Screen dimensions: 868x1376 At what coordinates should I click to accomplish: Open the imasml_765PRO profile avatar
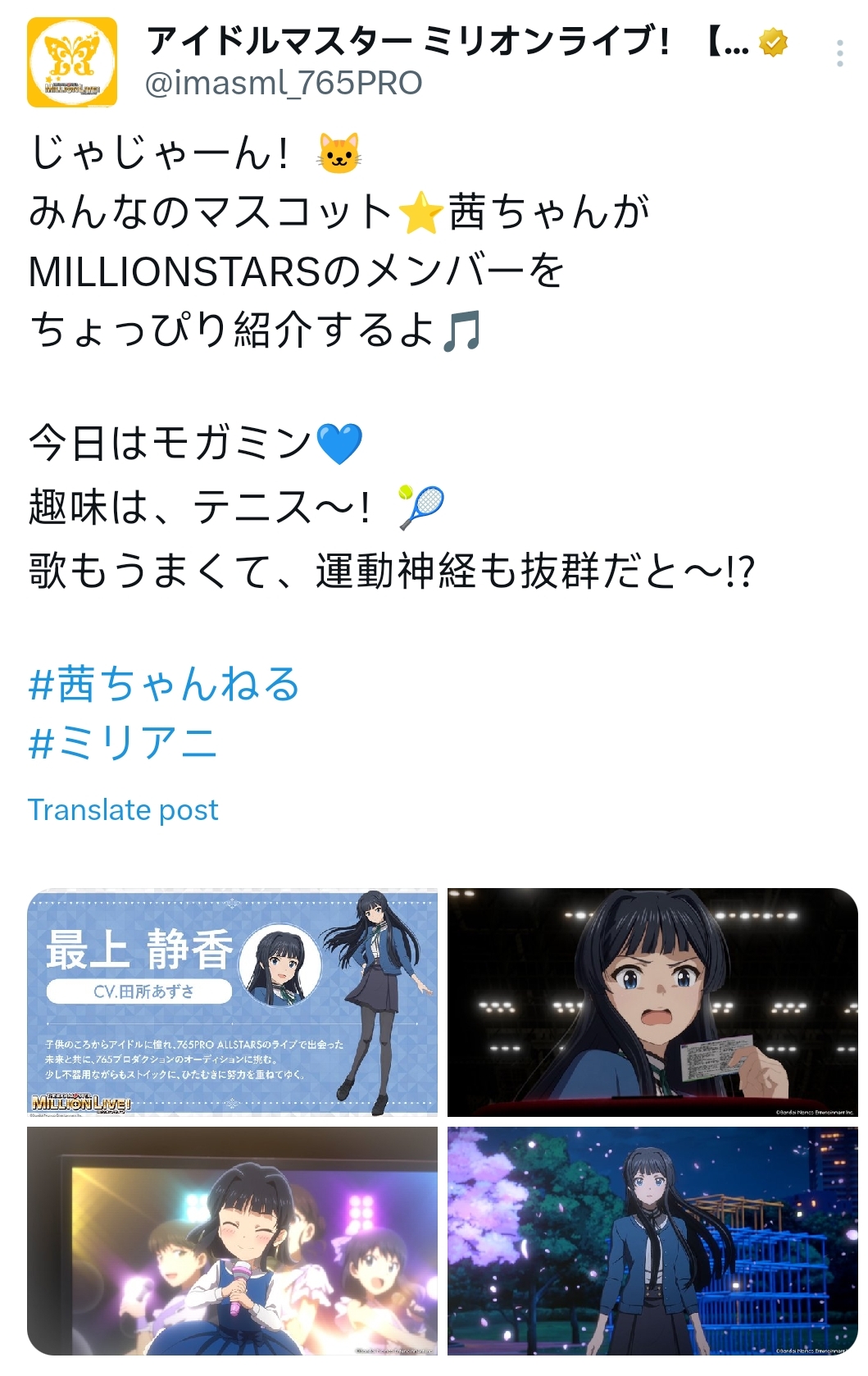pos(72,62)
